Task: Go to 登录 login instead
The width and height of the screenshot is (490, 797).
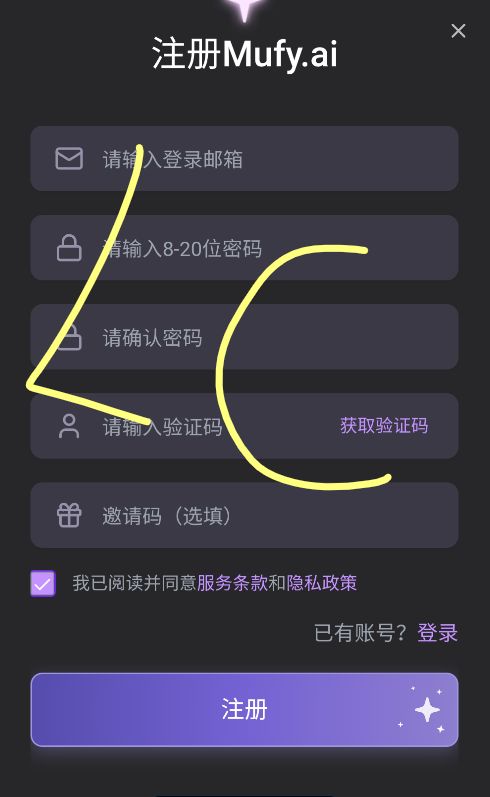Action: click(437, 633)
